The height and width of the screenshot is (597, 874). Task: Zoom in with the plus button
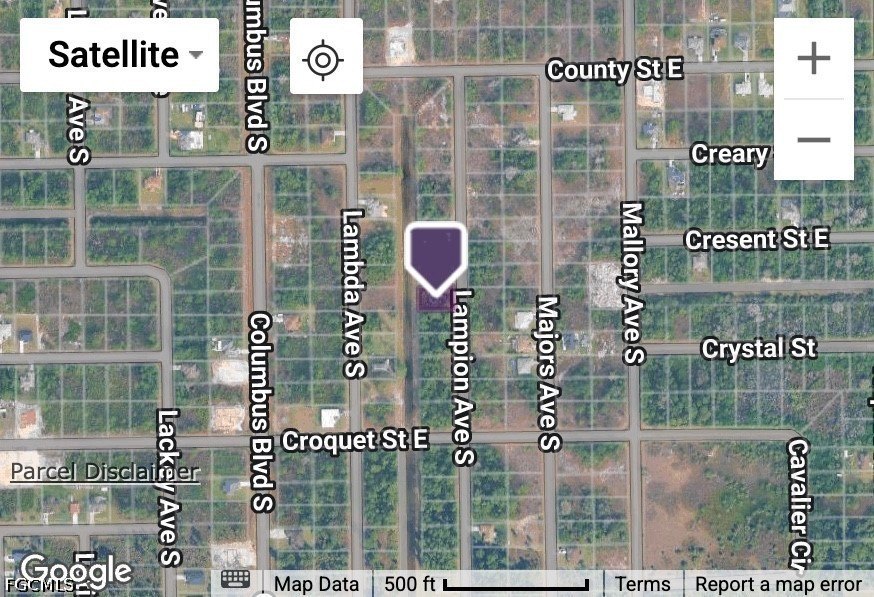[x=814, y=58]
